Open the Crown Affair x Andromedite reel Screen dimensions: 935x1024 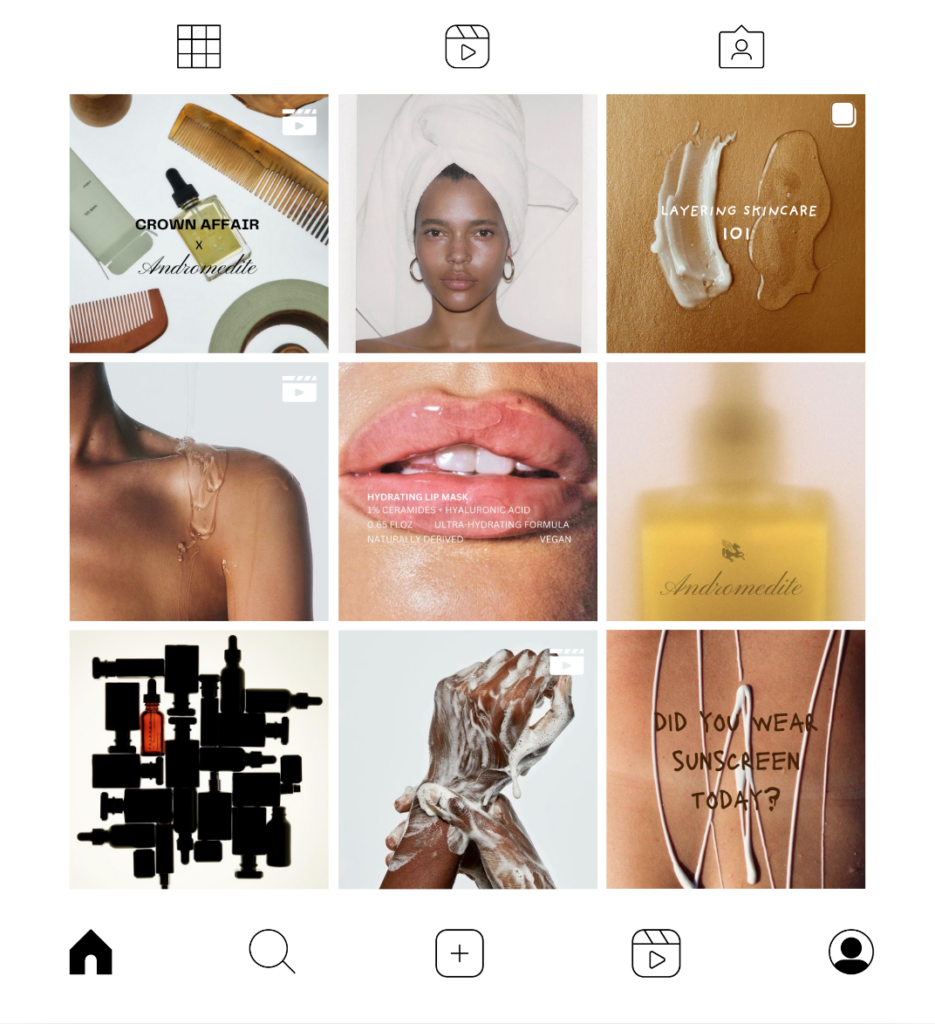198,223
